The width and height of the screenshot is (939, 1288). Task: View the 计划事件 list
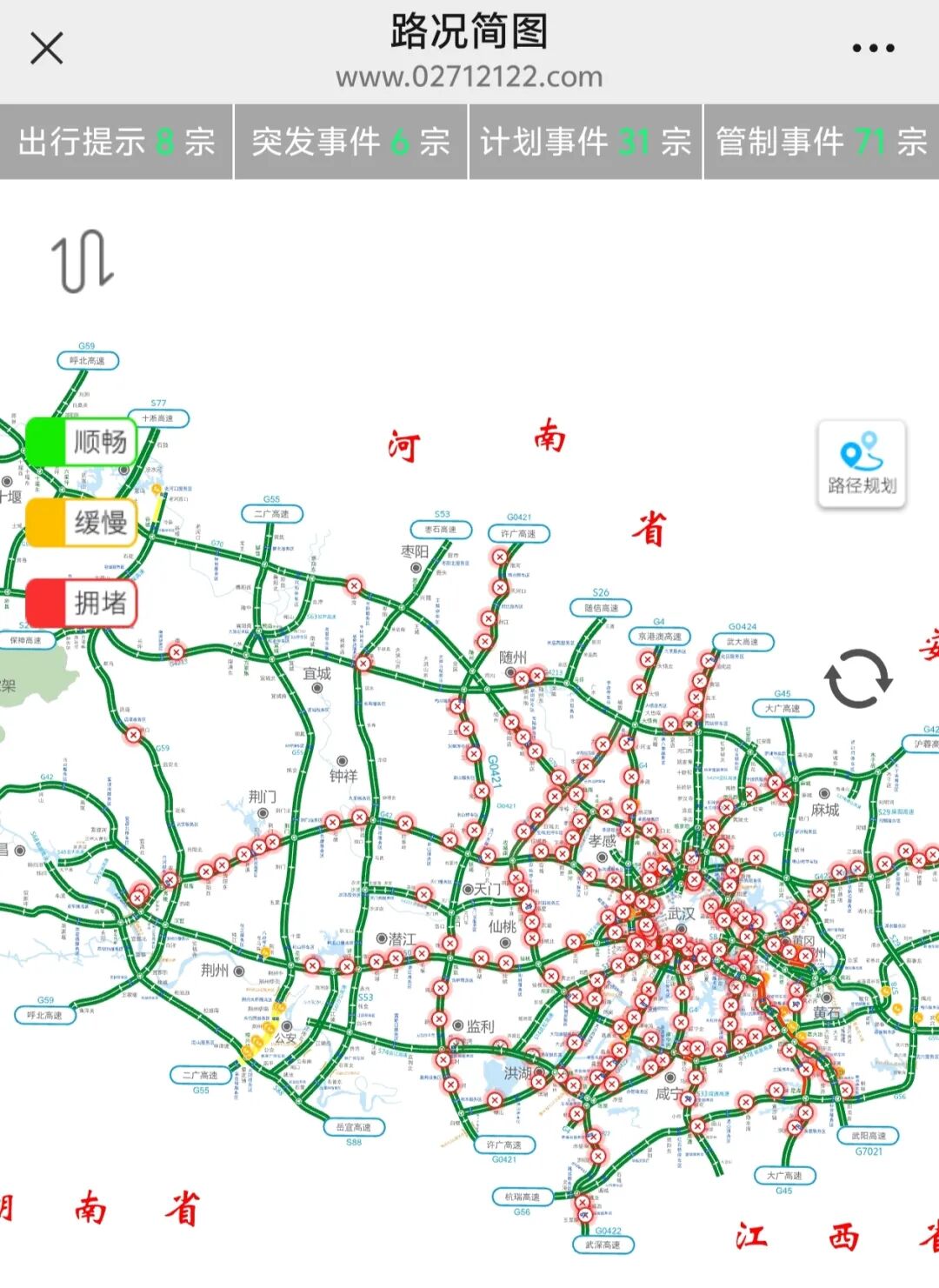(x=585, y=142)
